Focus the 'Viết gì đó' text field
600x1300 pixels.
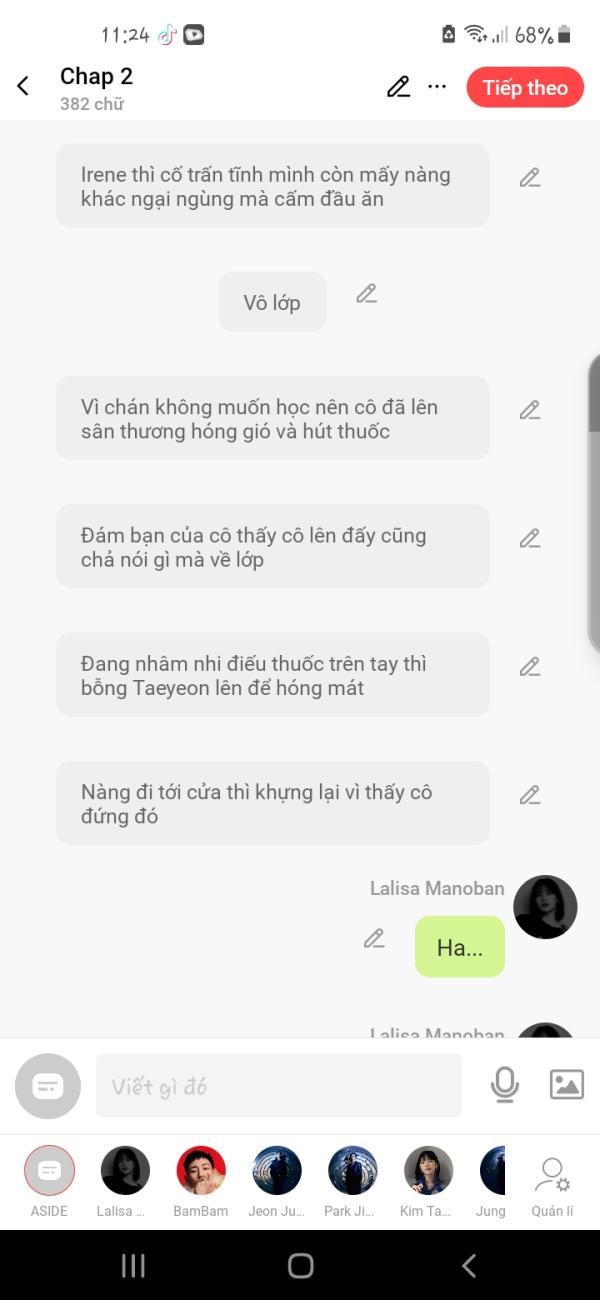279,1086
